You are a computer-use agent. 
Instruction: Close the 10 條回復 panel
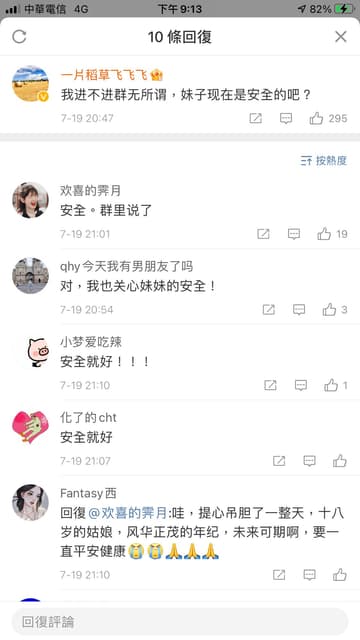[x=340, y=37]
